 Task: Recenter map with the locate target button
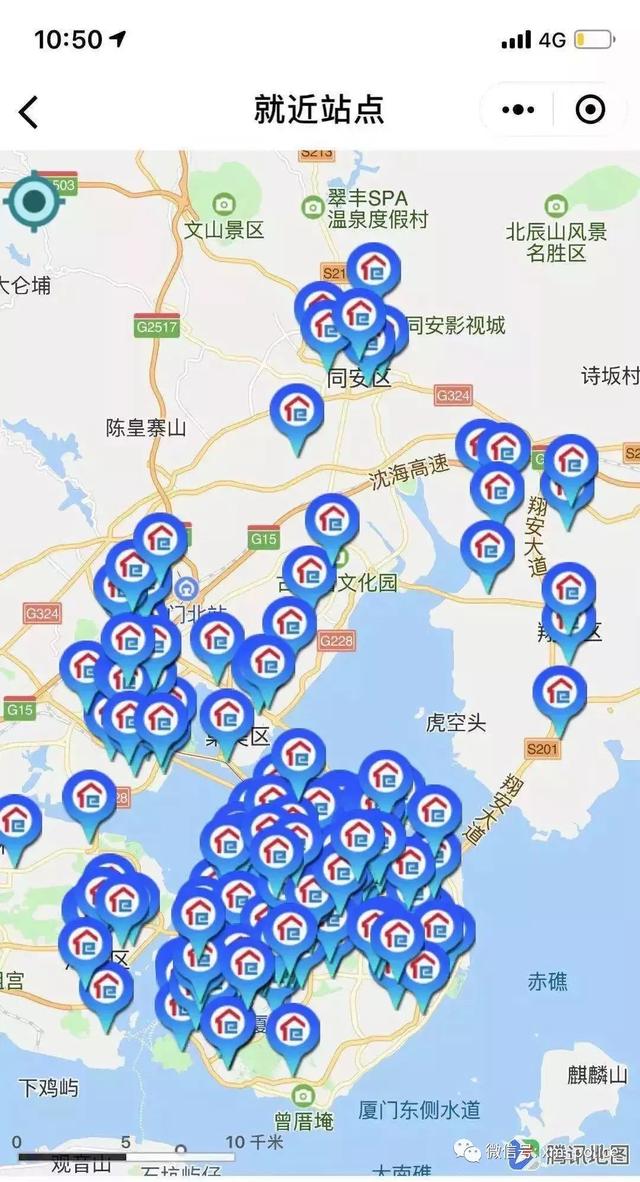pyautogui.click(x=34, y=201)
